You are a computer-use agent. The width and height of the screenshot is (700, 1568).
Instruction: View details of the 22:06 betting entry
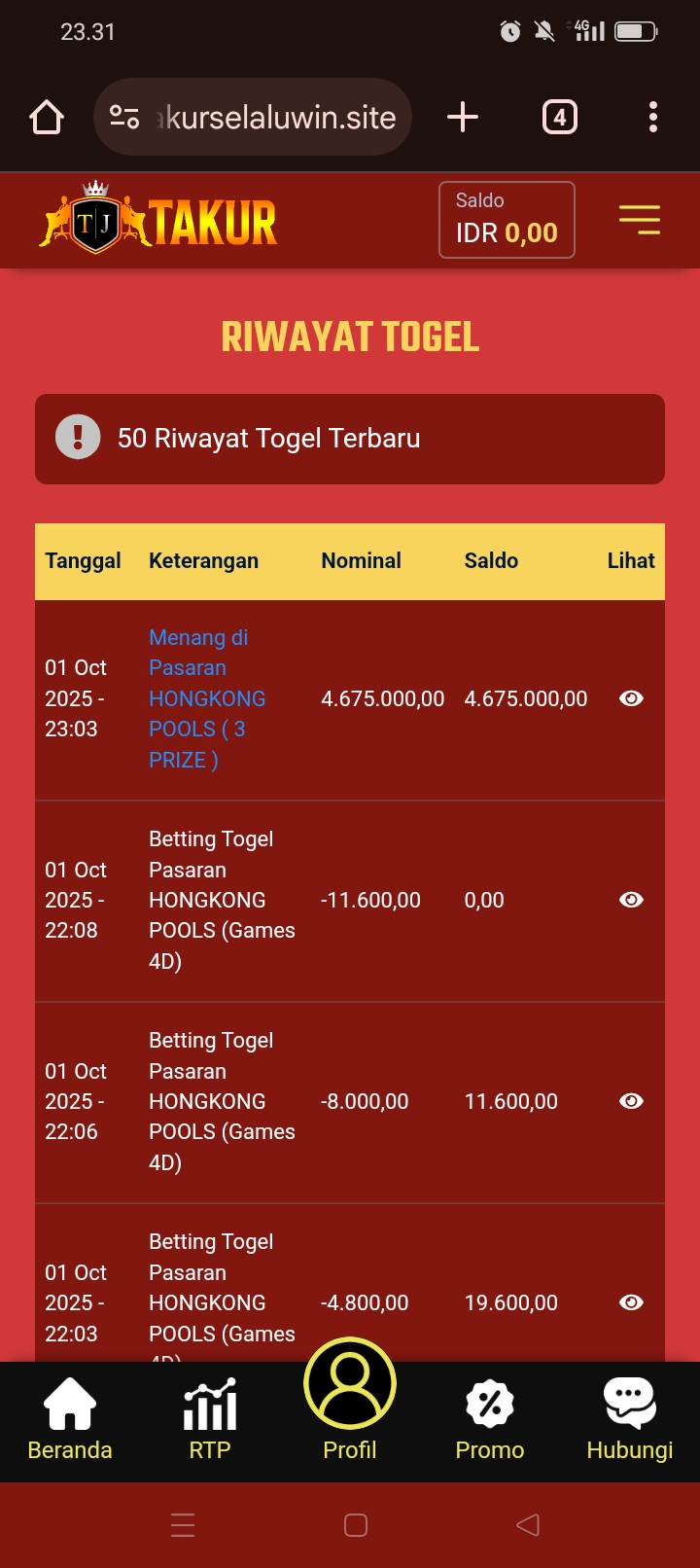pos(631,1101)
